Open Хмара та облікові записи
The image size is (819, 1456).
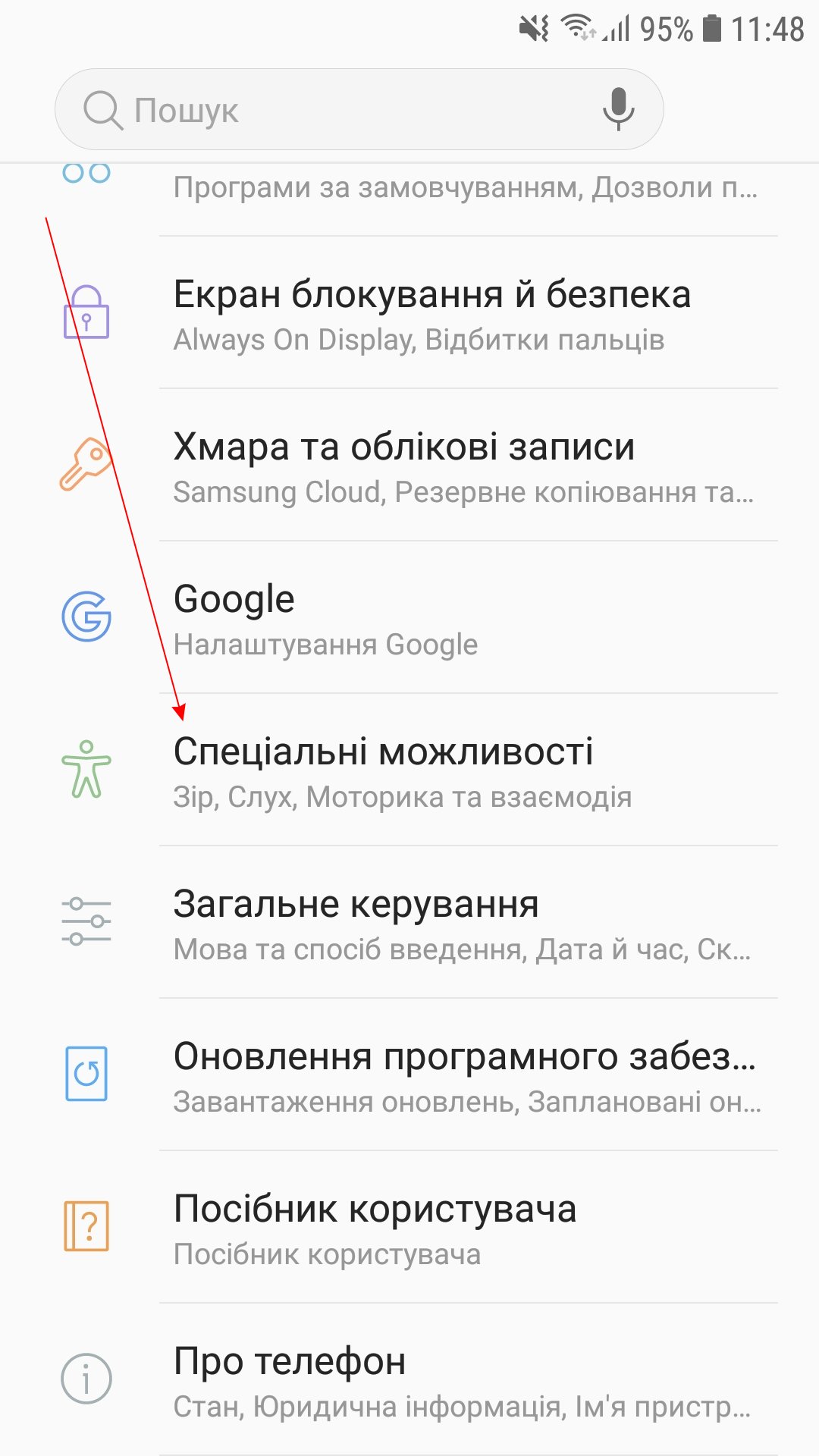point(432,466)
